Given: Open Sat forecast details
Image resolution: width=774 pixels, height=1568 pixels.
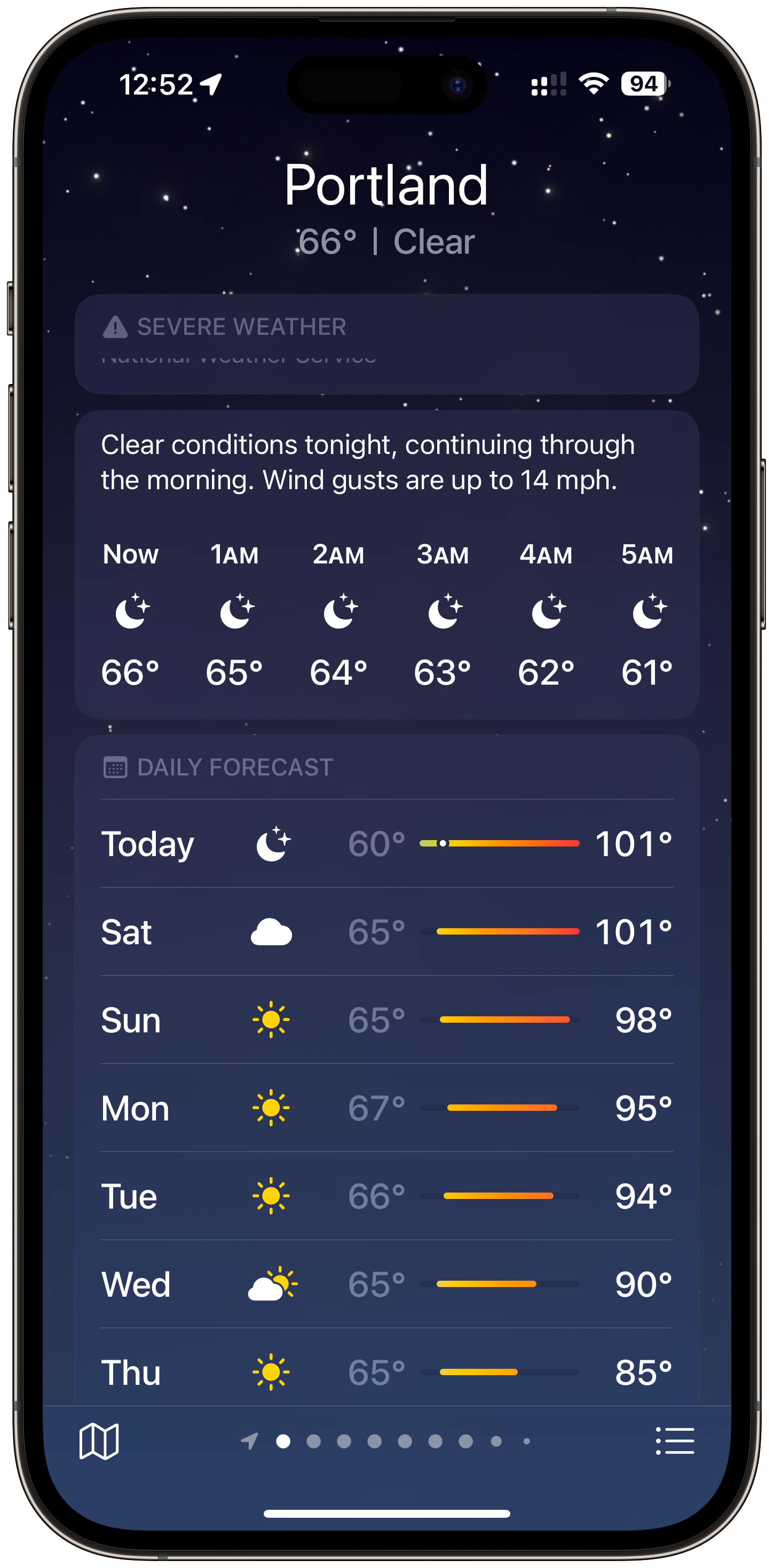Looking at the screenshot, I should point(386,932).
